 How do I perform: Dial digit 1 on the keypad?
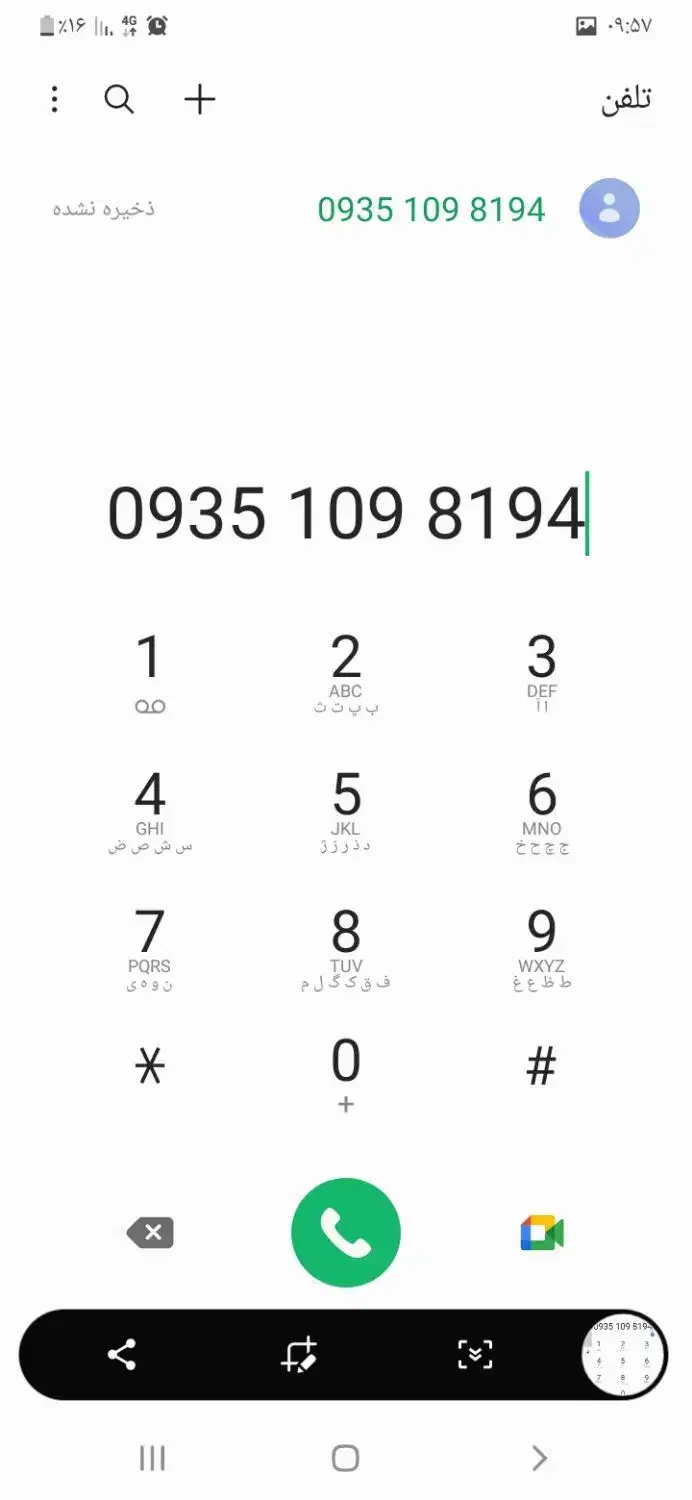point(149,670)
